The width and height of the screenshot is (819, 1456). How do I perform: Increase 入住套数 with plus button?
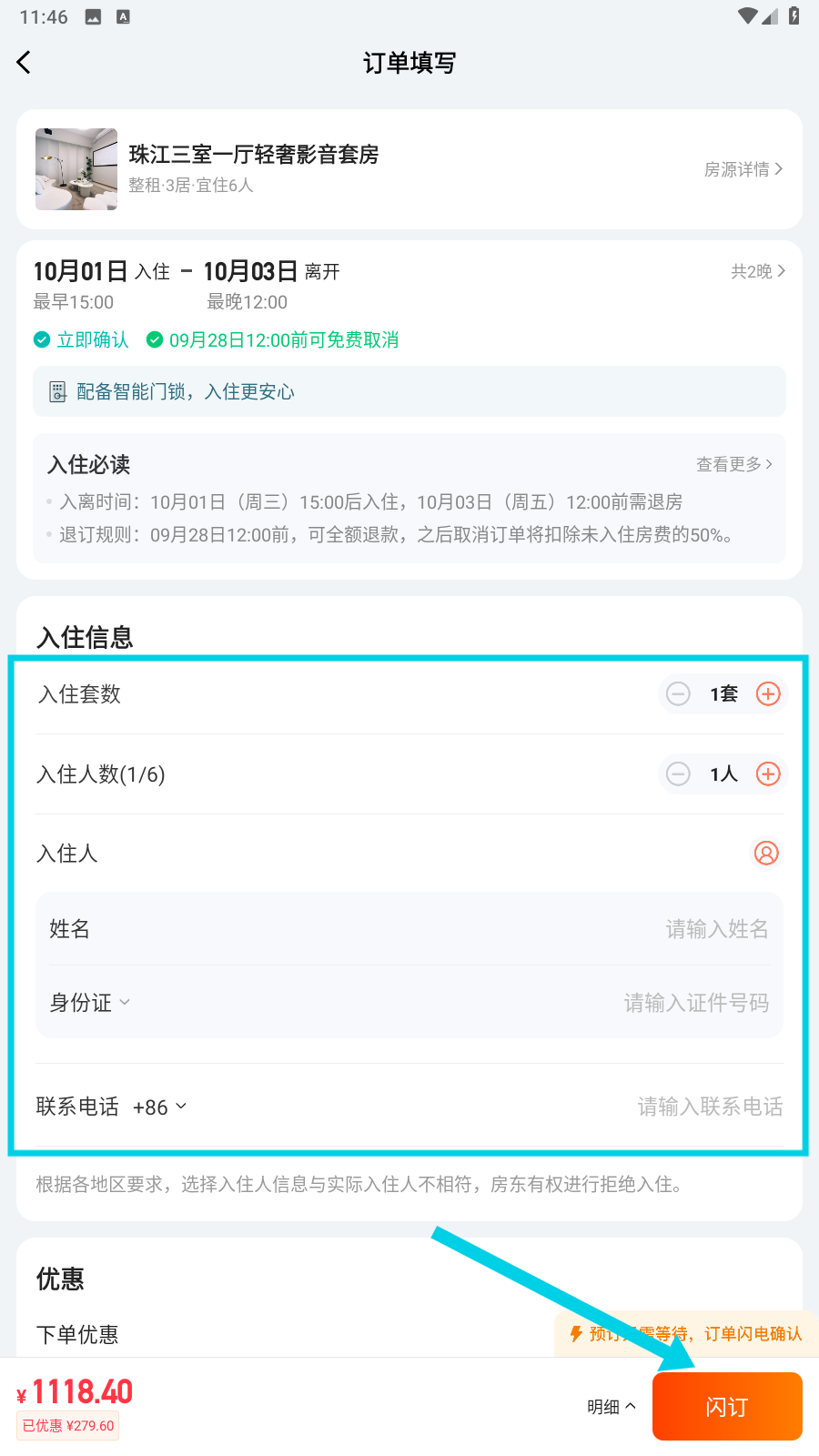[768, 694]
